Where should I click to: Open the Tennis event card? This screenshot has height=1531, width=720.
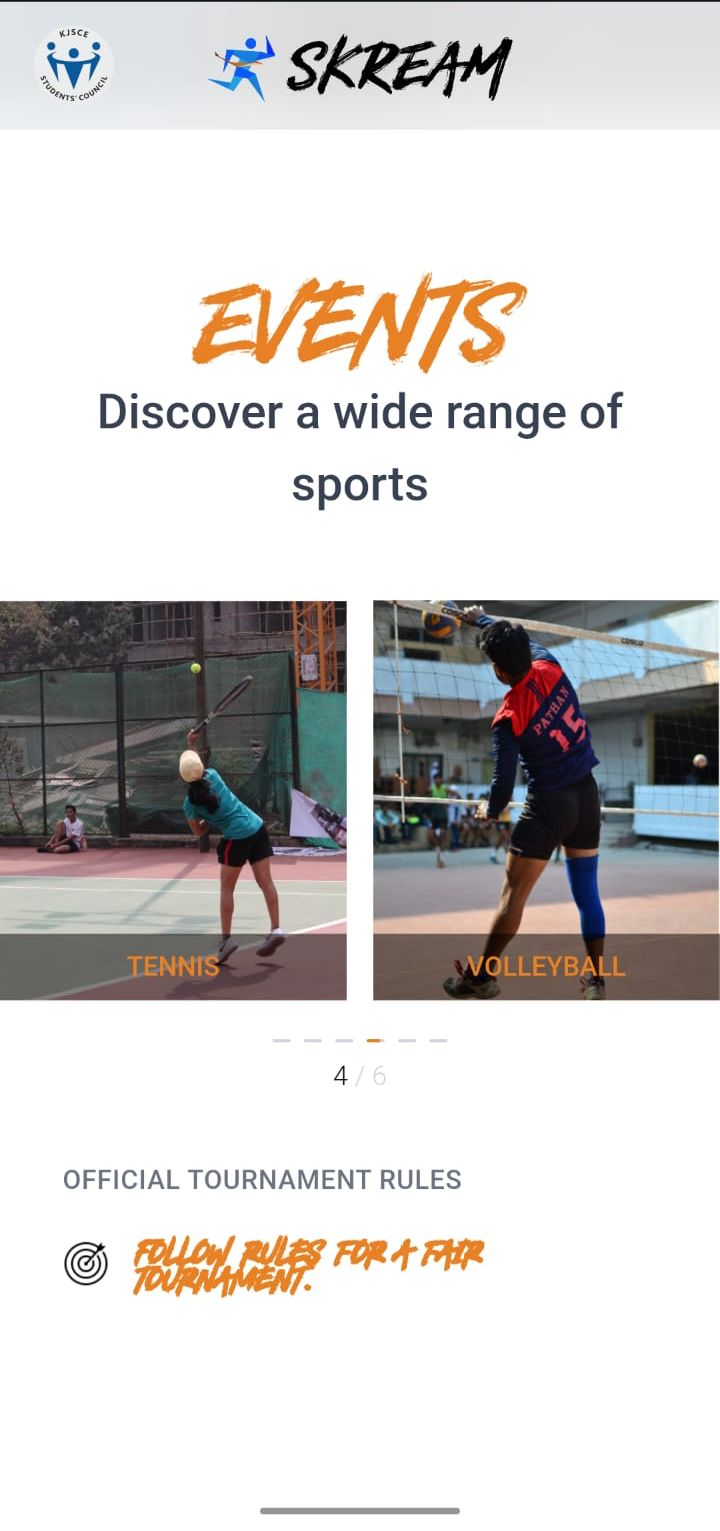coord(173,800)
